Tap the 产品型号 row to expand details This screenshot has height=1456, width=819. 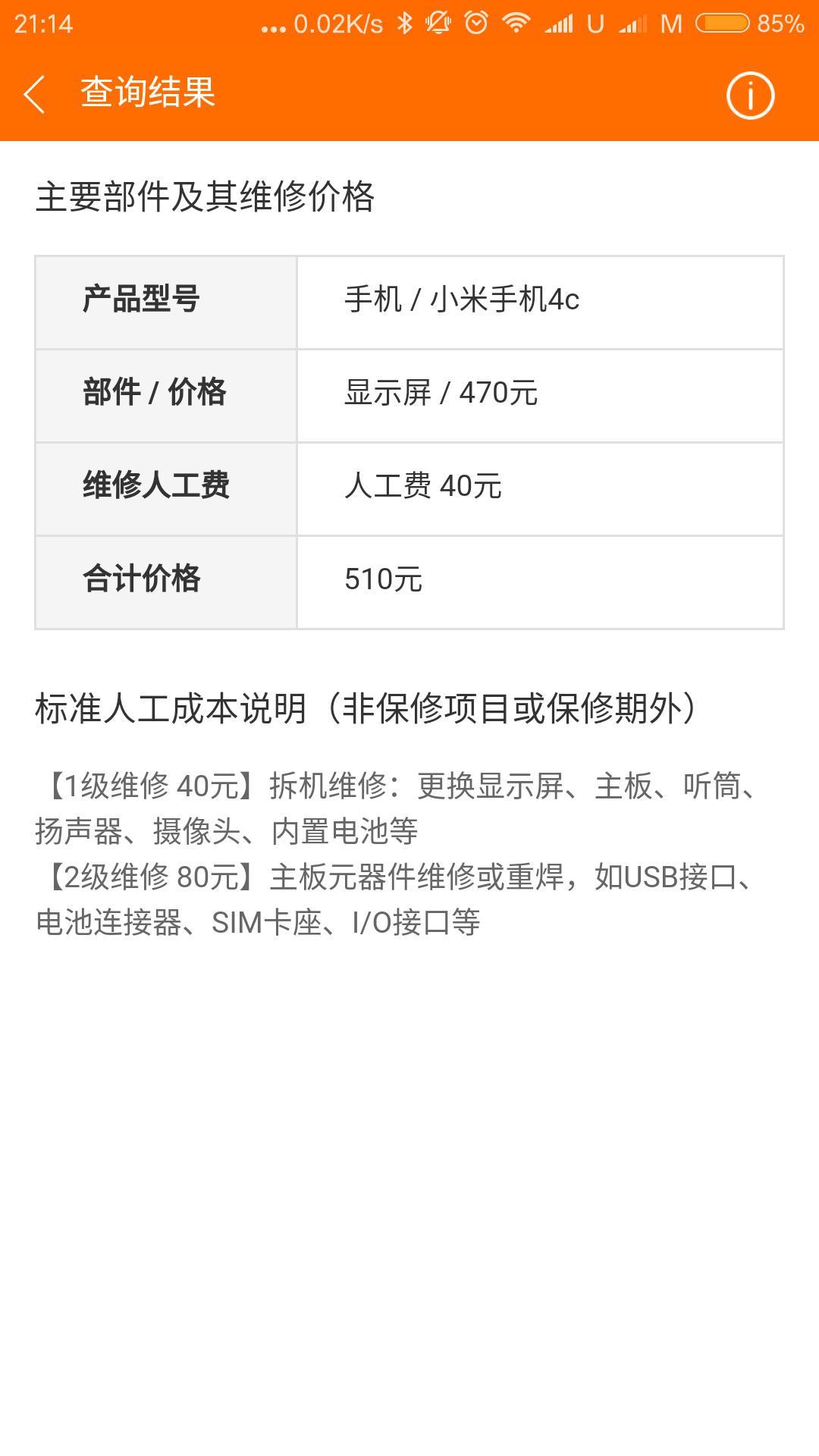pos(409,301)
